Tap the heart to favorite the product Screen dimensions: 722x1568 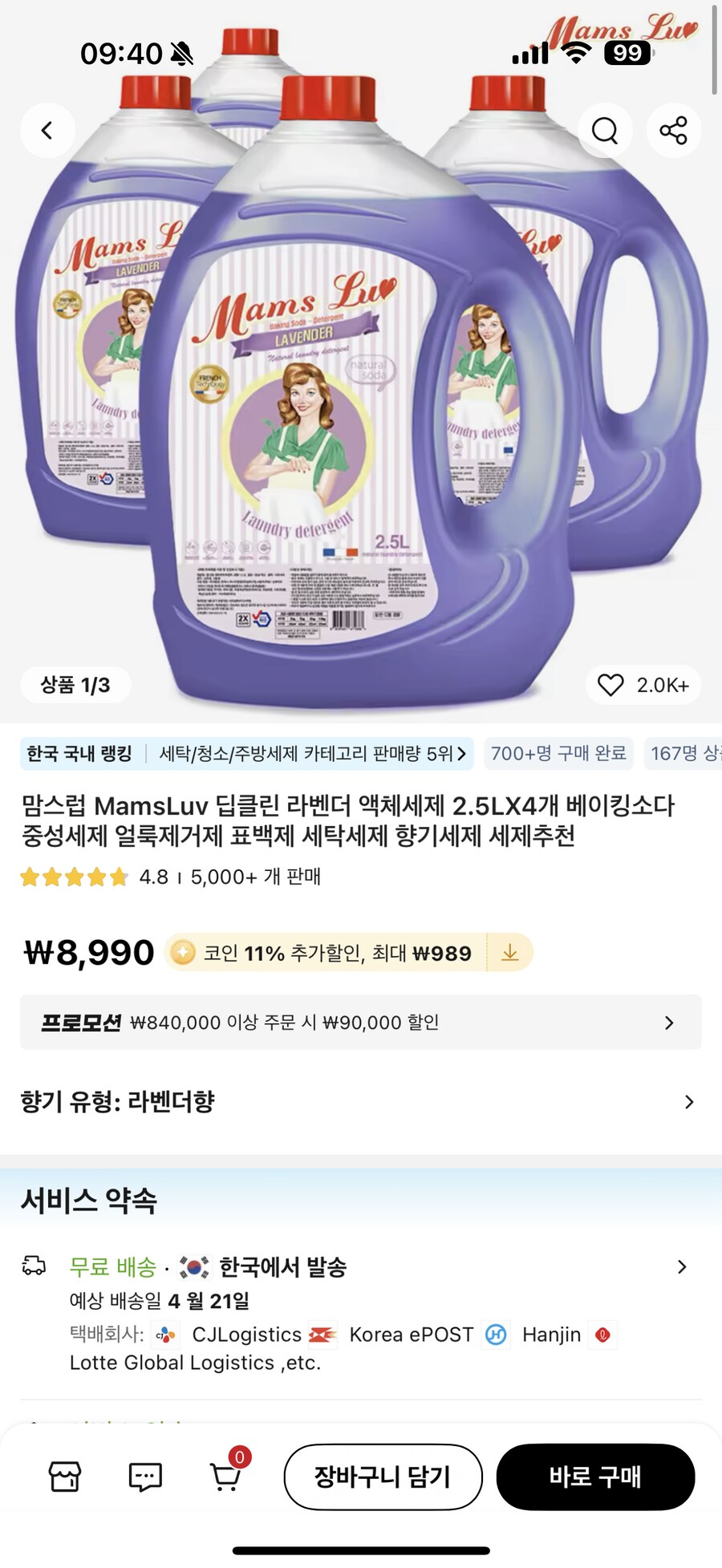pyautogui.click(x=615, y=686)
